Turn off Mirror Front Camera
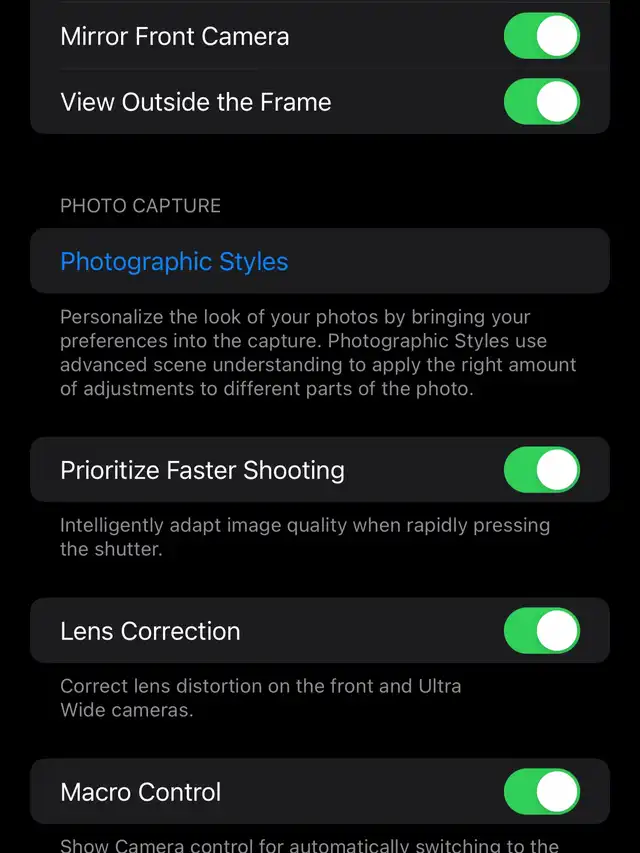This screenshot has width=640, height=853. click(541, 36)
